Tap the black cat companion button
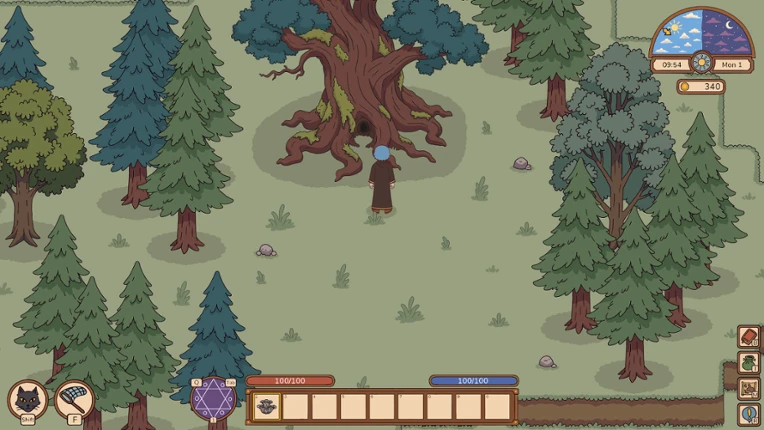Viewport: 764px width, 430px height. point(28,400)
